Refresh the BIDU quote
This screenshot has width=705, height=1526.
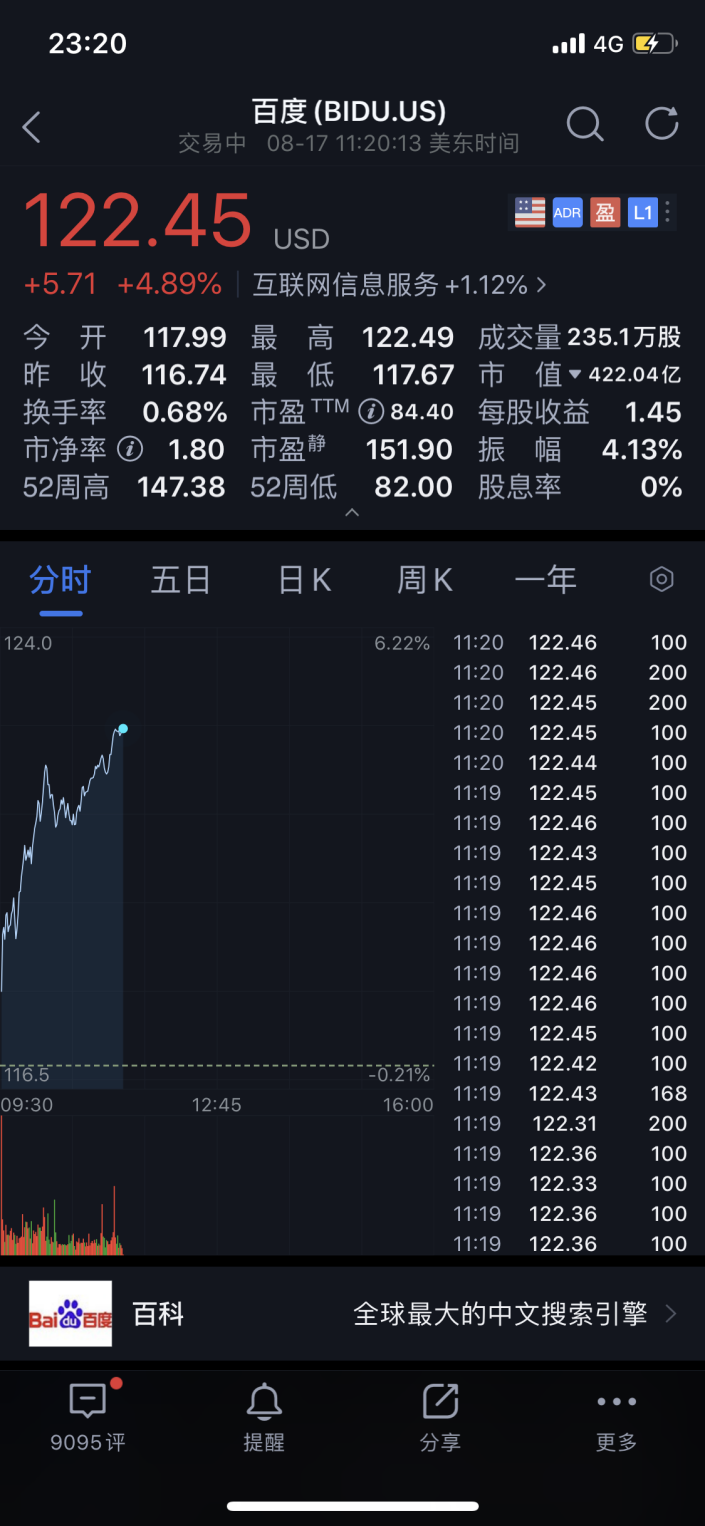coord(661,125)
